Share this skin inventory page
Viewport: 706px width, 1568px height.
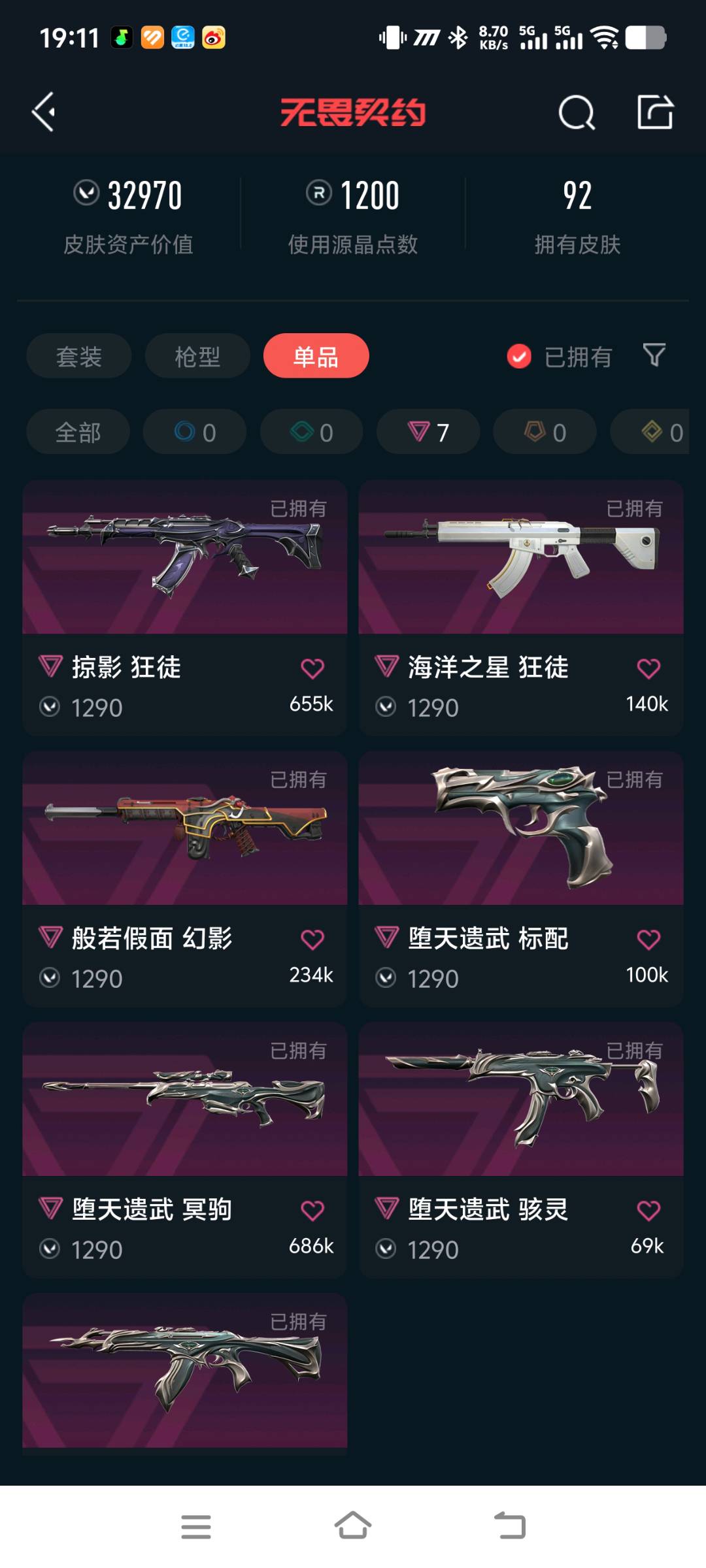coord(655,112)
